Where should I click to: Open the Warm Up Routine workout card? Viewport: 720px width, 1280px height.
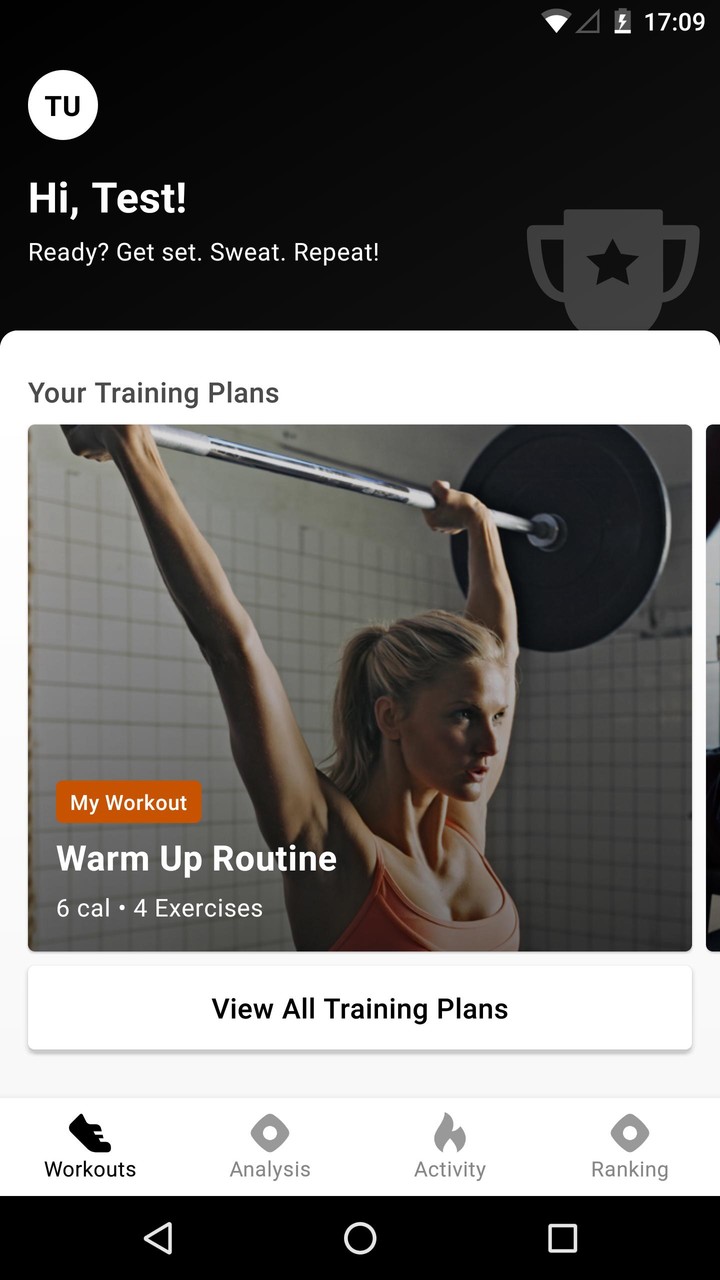coord(359,687)
